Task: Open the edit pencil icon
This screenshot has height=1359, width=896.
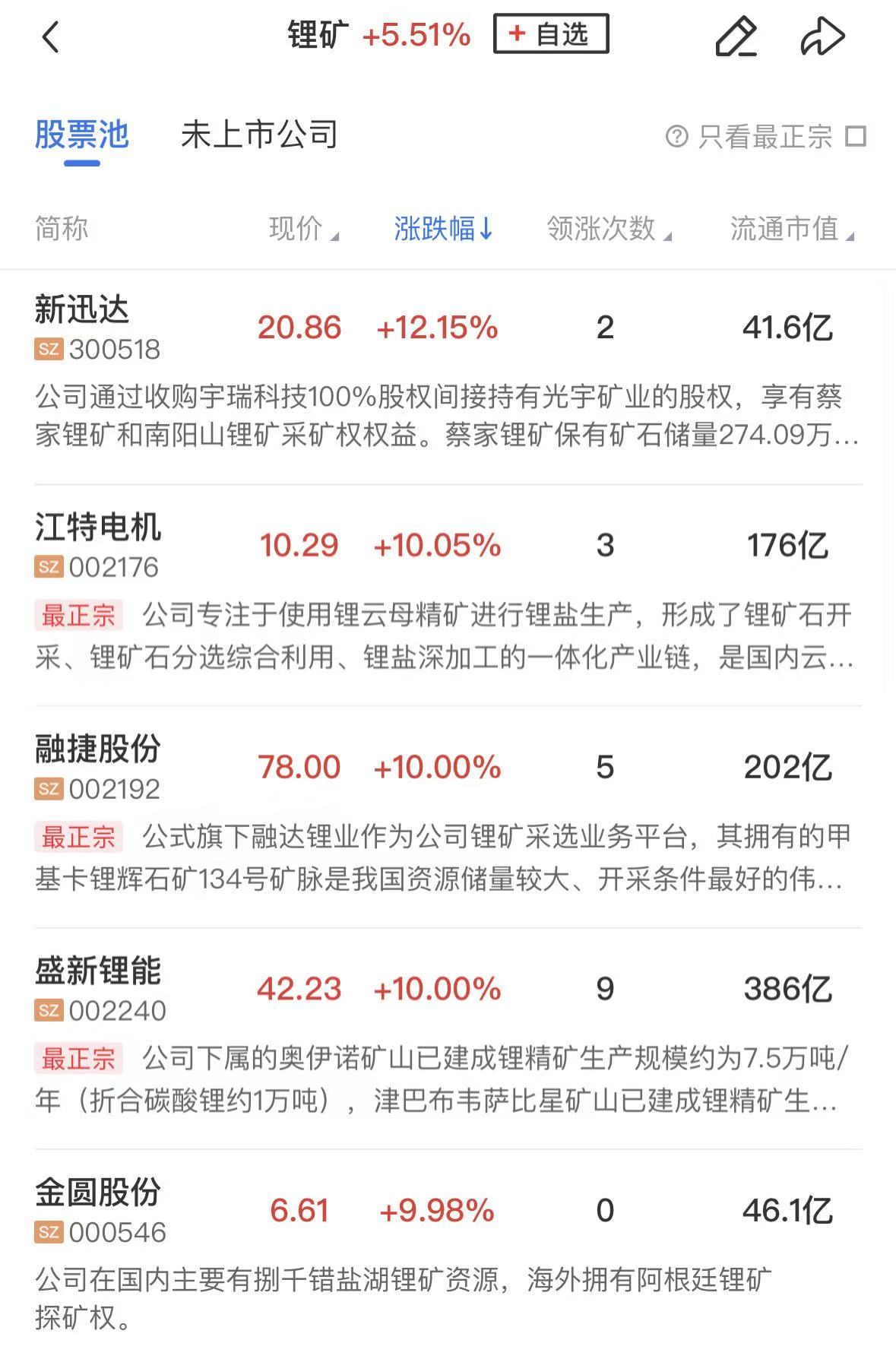Action: click(x=736, y=36)
